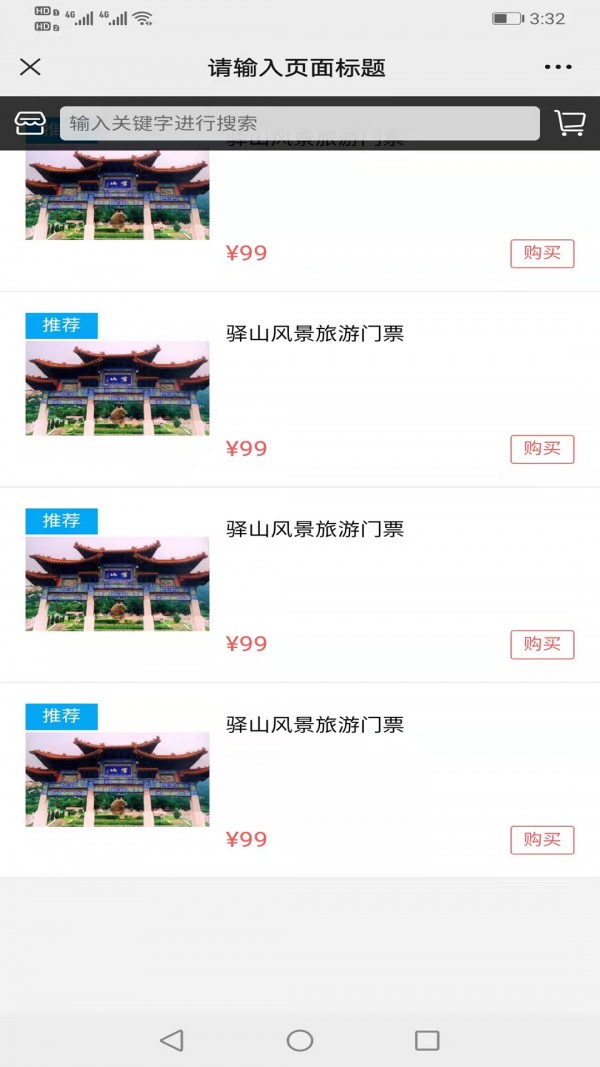Screen dimensions: 600x1067
Task: Return to the phone's home screen
Action: coord(300,1040)
